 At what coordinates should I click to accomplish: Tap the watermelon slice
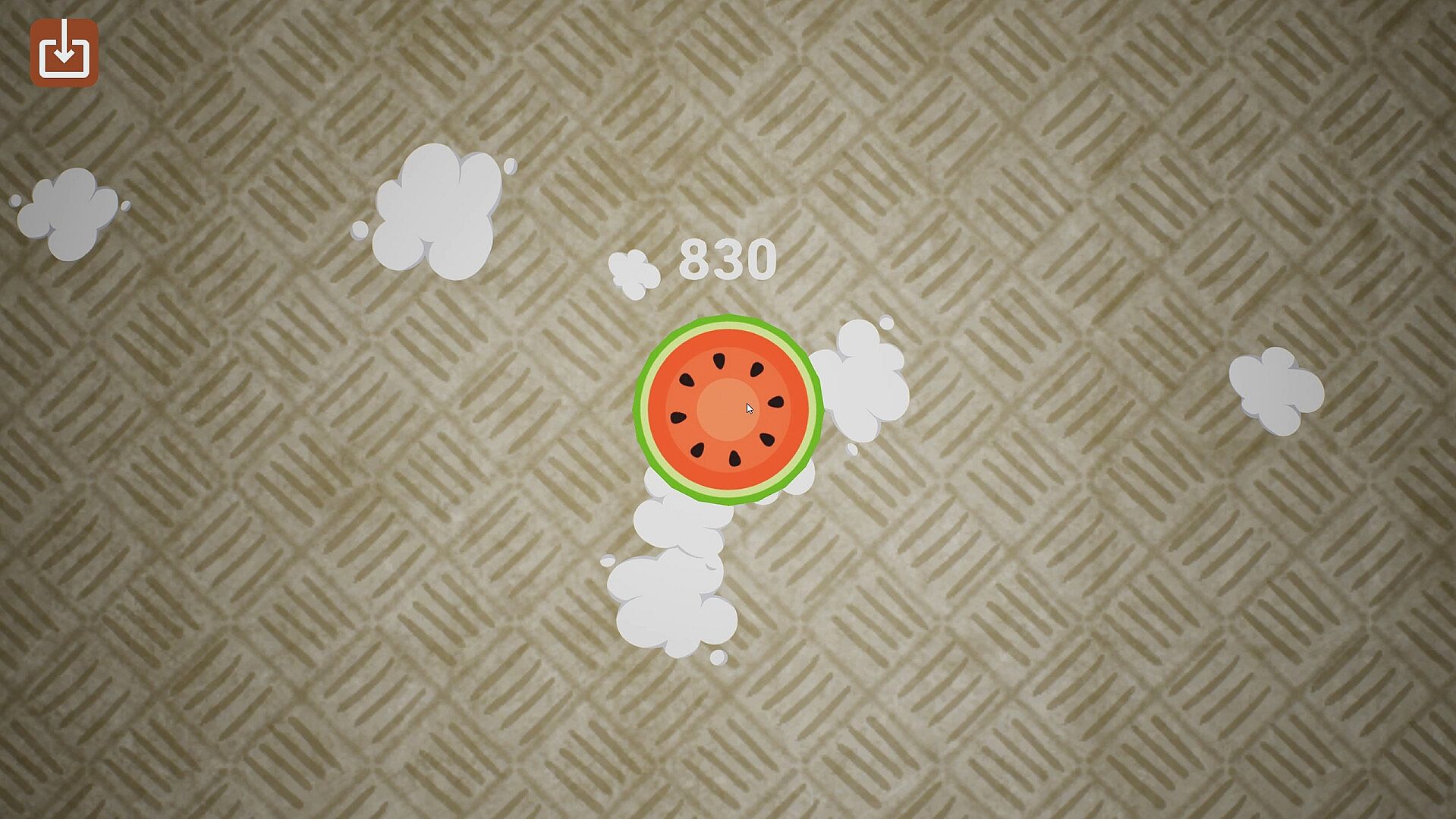[x=728, y=410]
